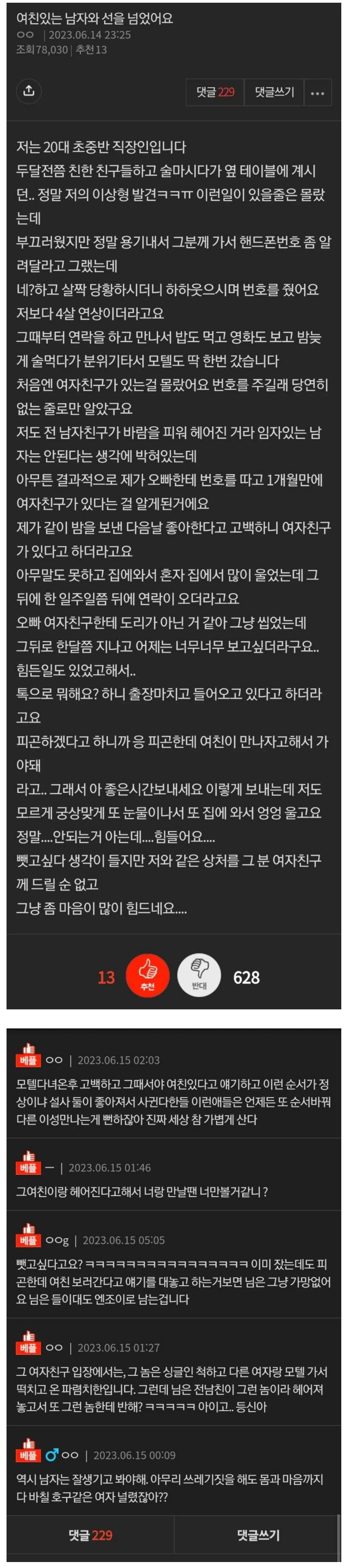Viewport: 344px width, 1568px height.
Task: Tap the share icon under the post title
Action: [x=29, y=91]
